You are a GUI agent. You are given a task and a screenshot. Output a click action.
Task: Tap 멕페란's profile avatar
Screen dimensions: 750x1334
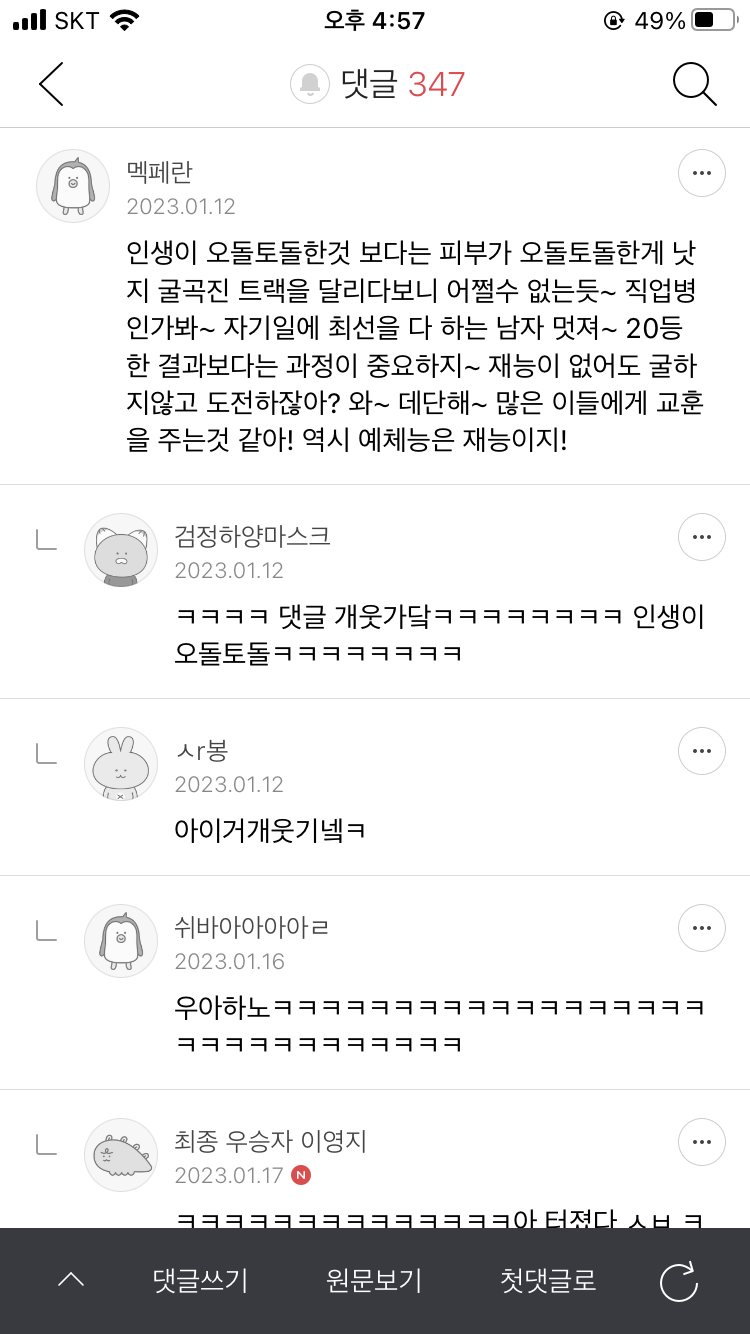[x=72, y=186]
